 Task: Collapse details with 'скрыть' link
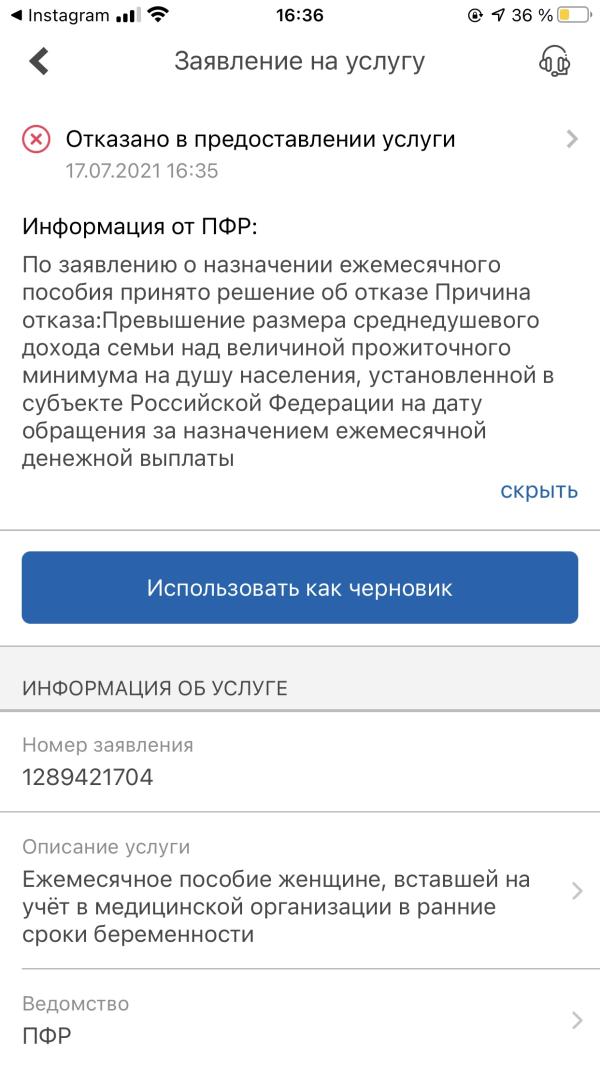click(539, 490)
